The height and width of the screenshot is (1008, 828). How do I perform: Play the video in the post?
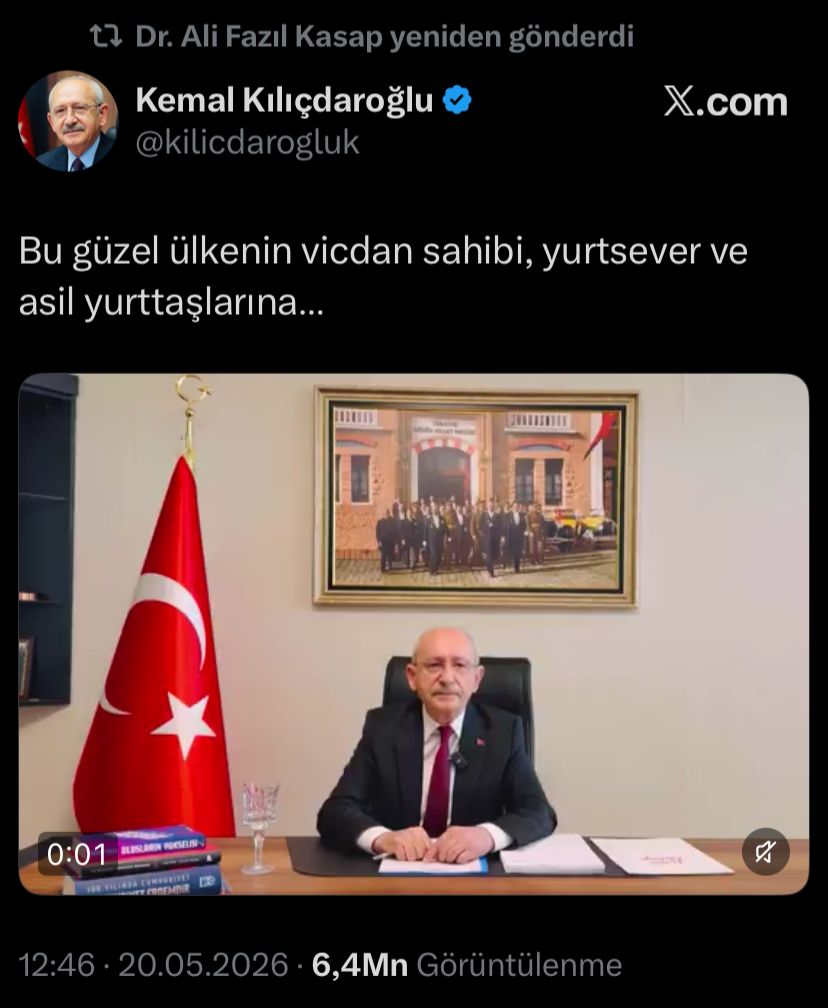(413, 634)
